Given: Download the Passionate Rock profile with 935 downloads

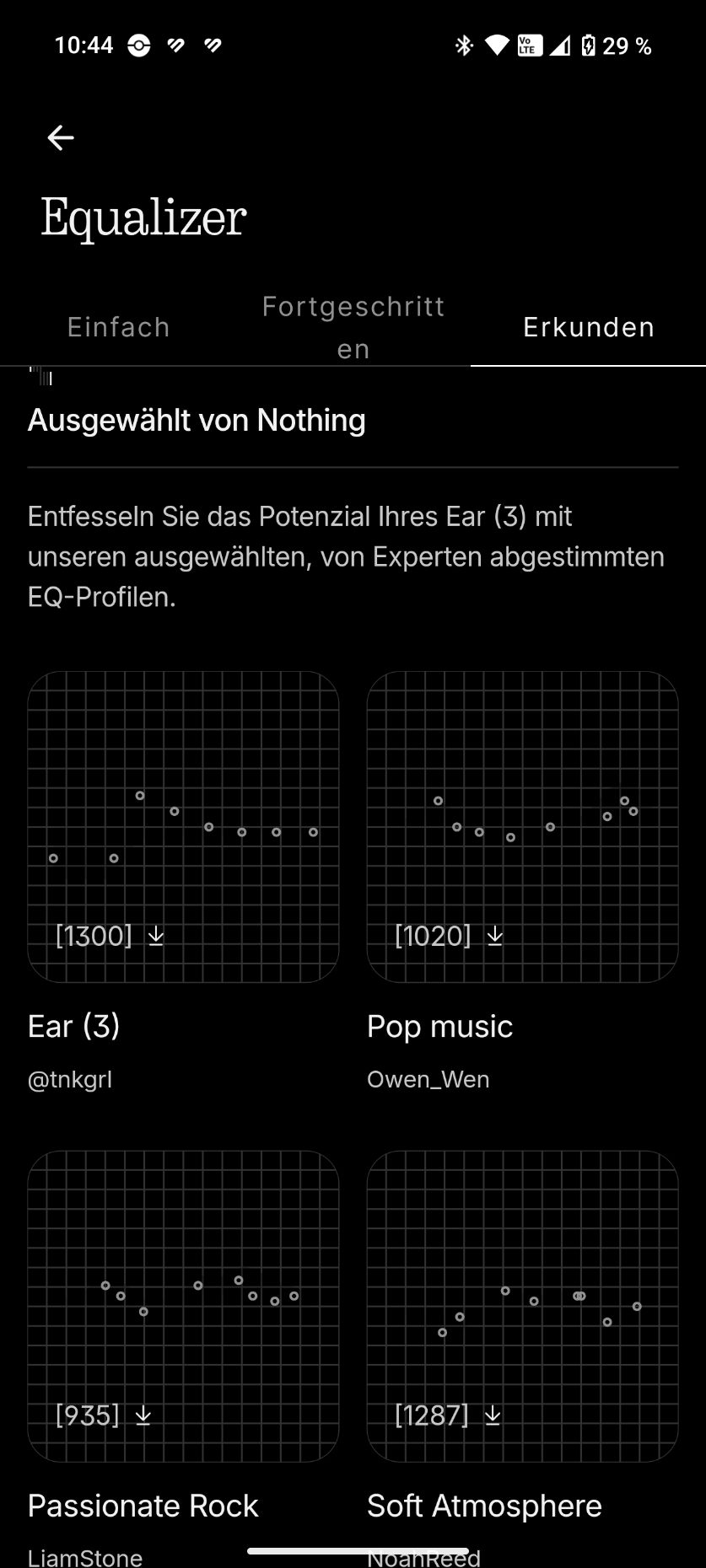Looking at the screenshot, I should coord(143,1415).
